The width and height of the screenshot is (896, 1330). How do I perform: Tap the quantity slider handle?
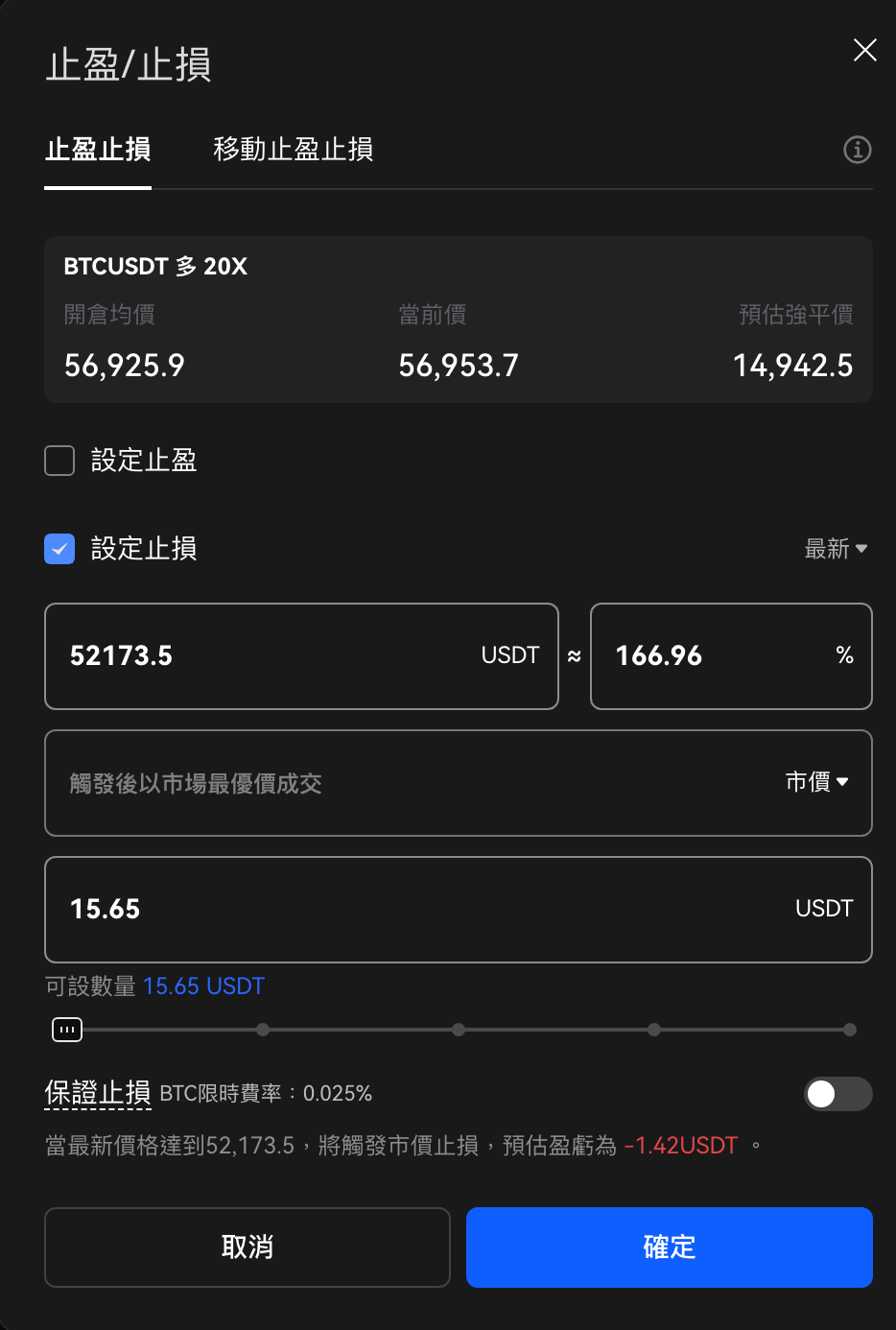point(67,1030)
